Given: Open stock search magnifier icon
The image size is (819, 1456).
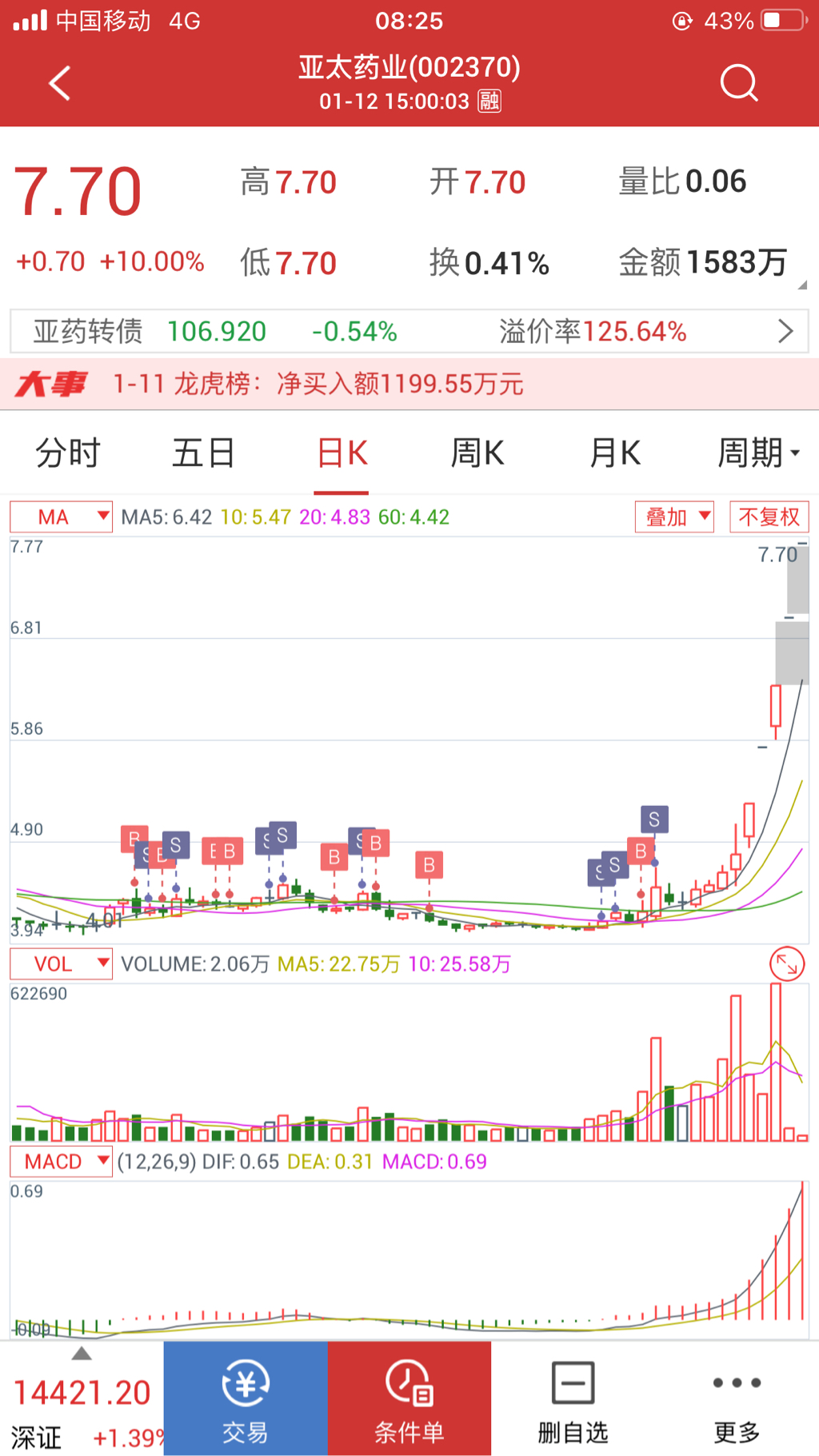Looking at the screenshot, I should pos(738,83).
